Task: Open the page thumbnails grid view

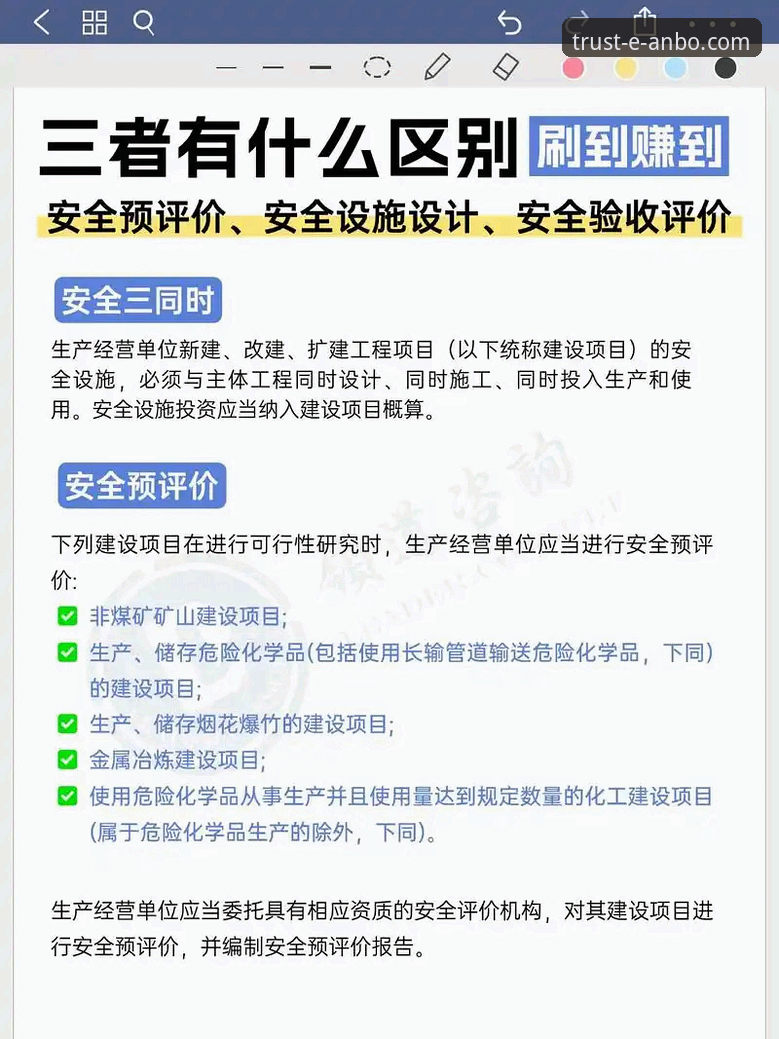Action: pos(95,22)
